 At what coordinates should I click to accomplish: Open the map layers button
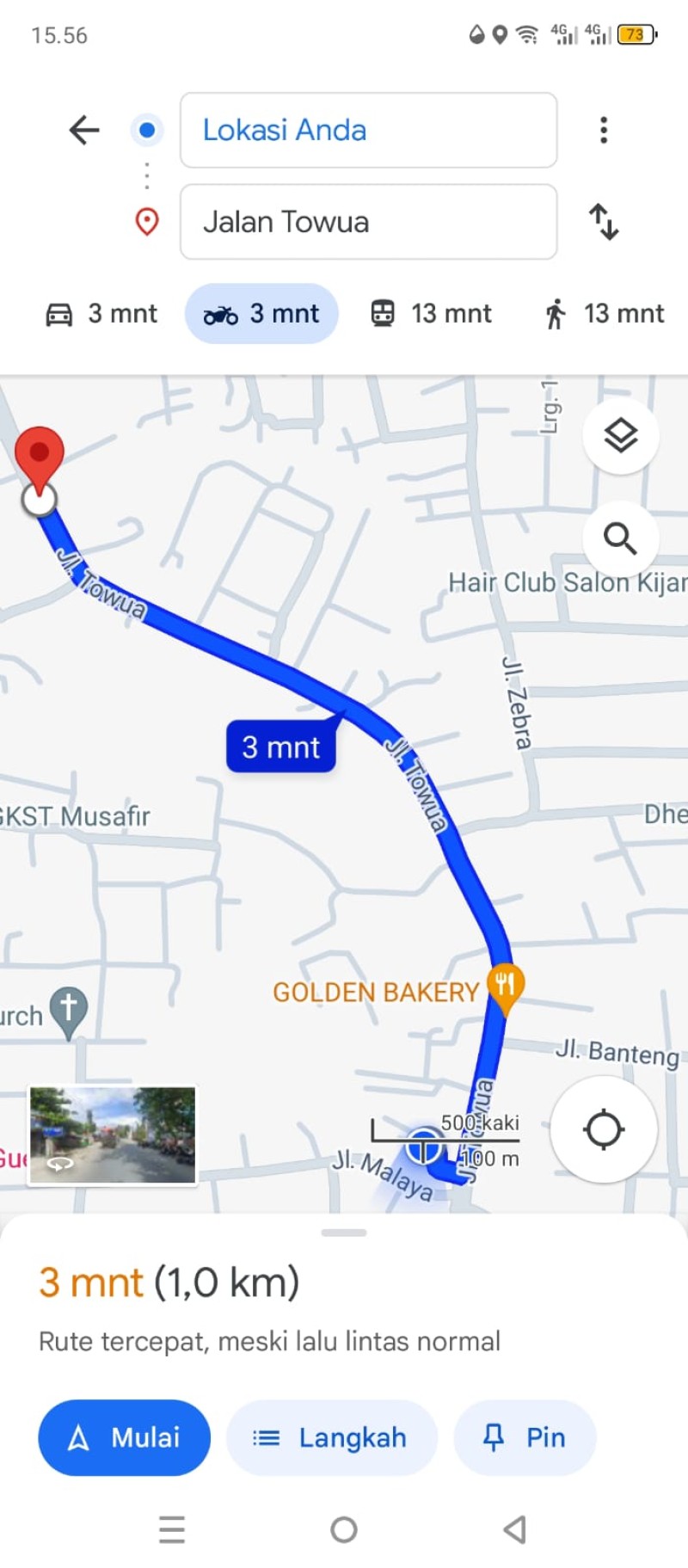[x=621, y=436]
